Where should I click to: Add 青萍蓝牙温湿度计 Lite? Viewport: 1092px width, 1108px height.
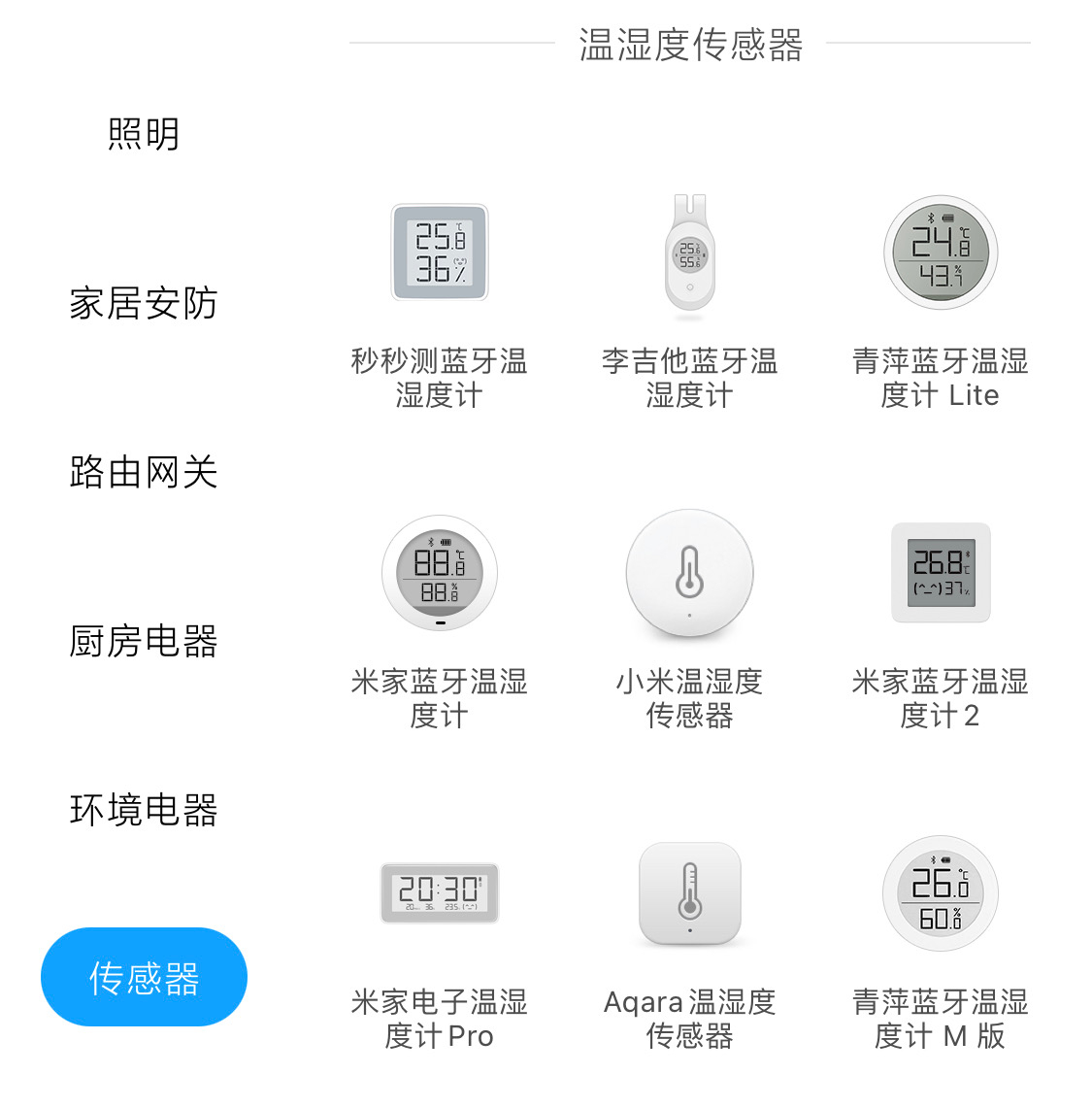coord(940,252)
